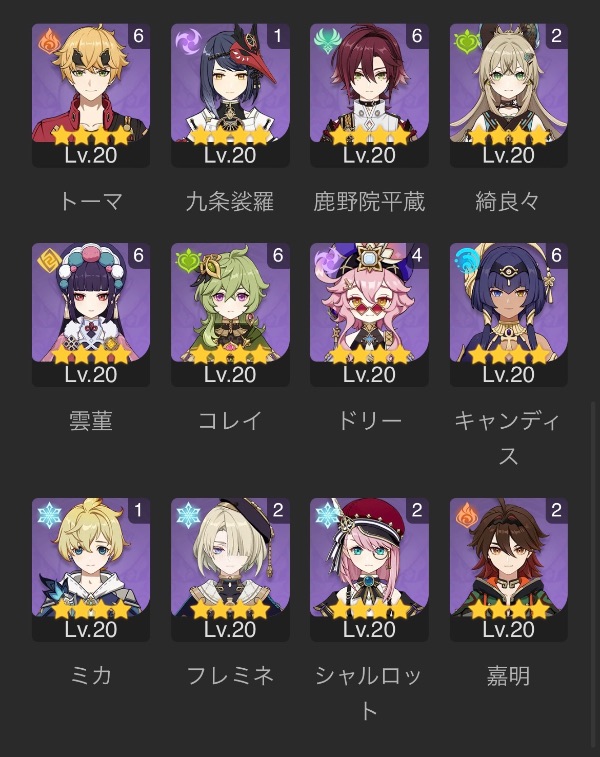Open コレイ character card
This screenshot has height=757, width=600.
[x=230, y=314]
